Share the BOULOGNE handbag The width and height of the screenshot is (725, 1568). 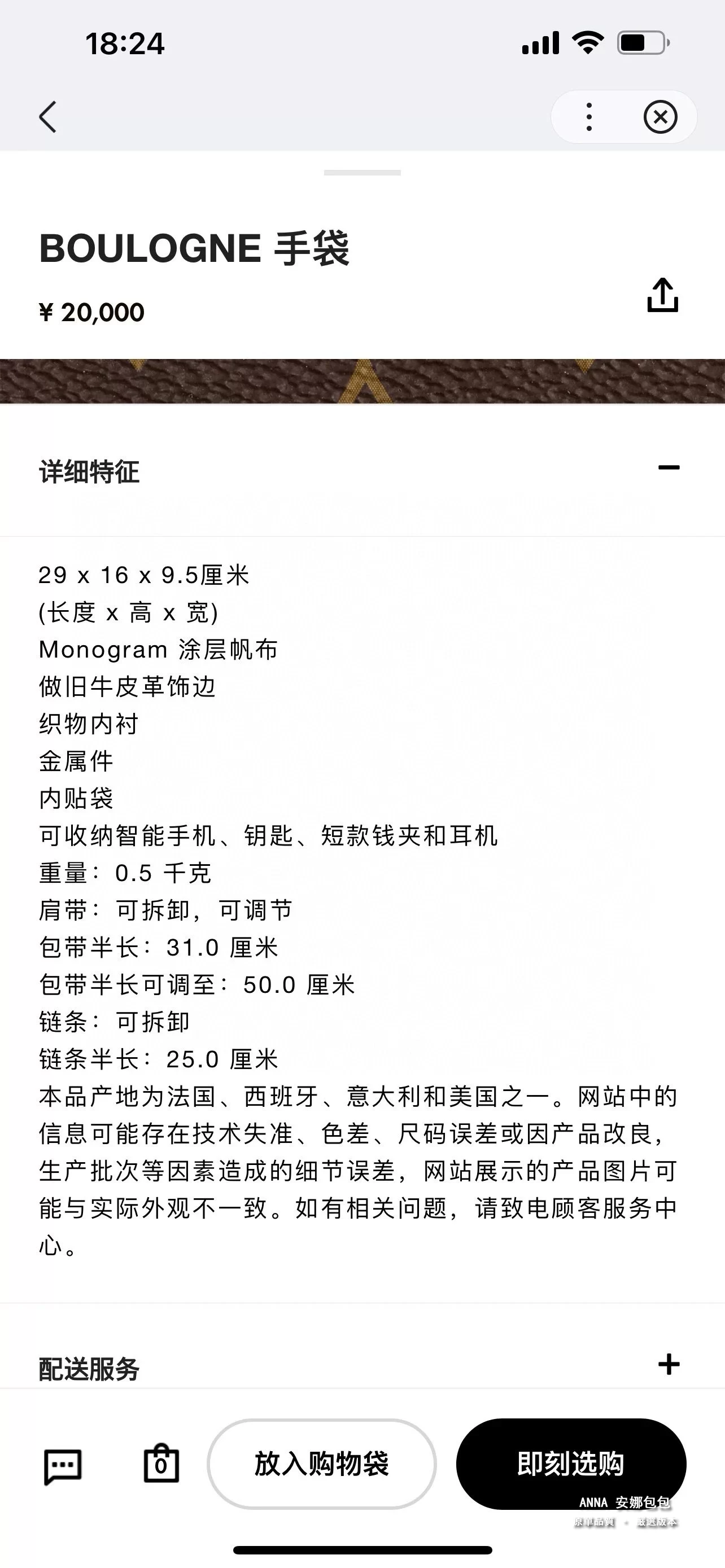[x=662, y=295]
